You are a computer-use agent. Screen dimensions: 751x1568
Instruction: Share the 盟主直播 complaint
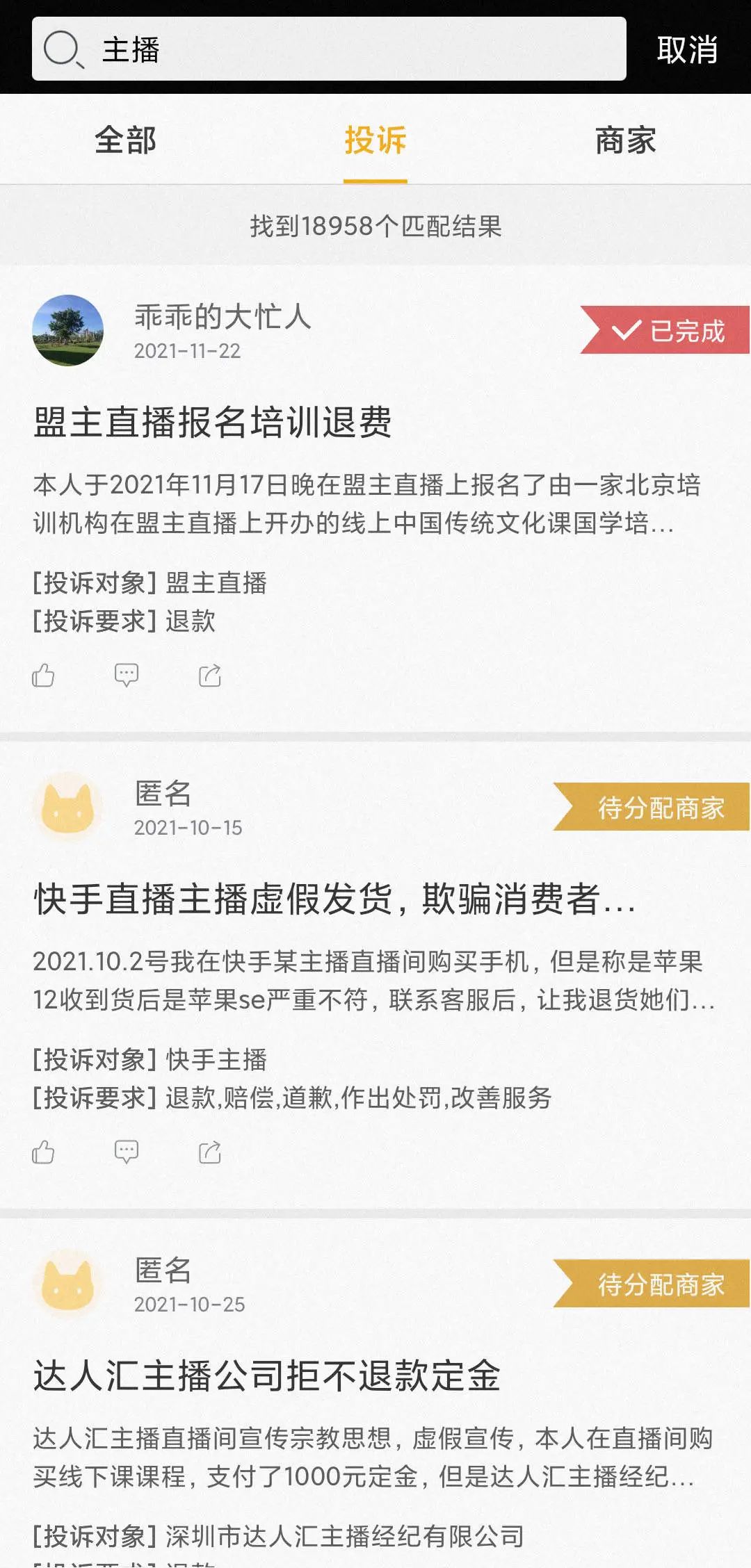click(209, 674)
